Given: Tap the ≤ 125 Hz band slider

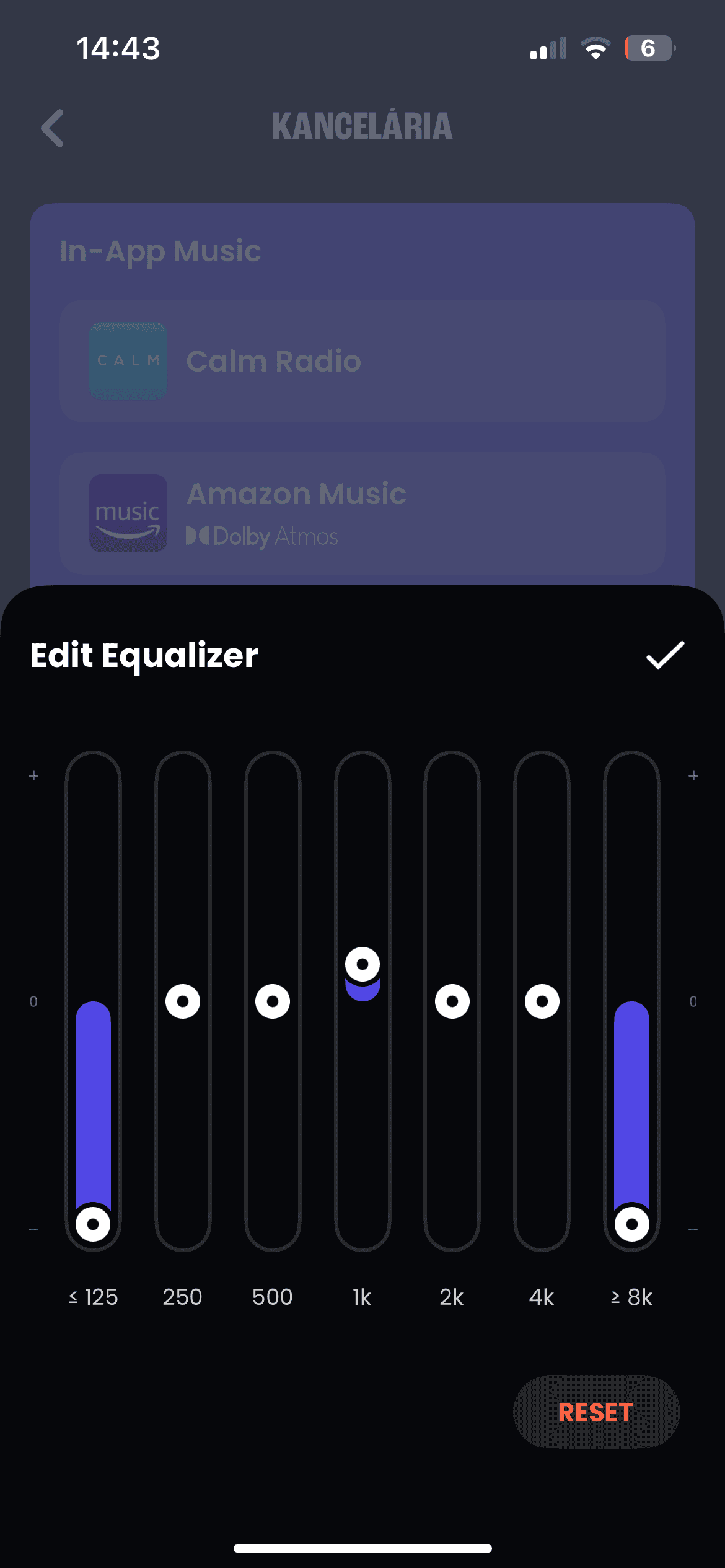Looking at the screenshot, I should point(93,1001).
